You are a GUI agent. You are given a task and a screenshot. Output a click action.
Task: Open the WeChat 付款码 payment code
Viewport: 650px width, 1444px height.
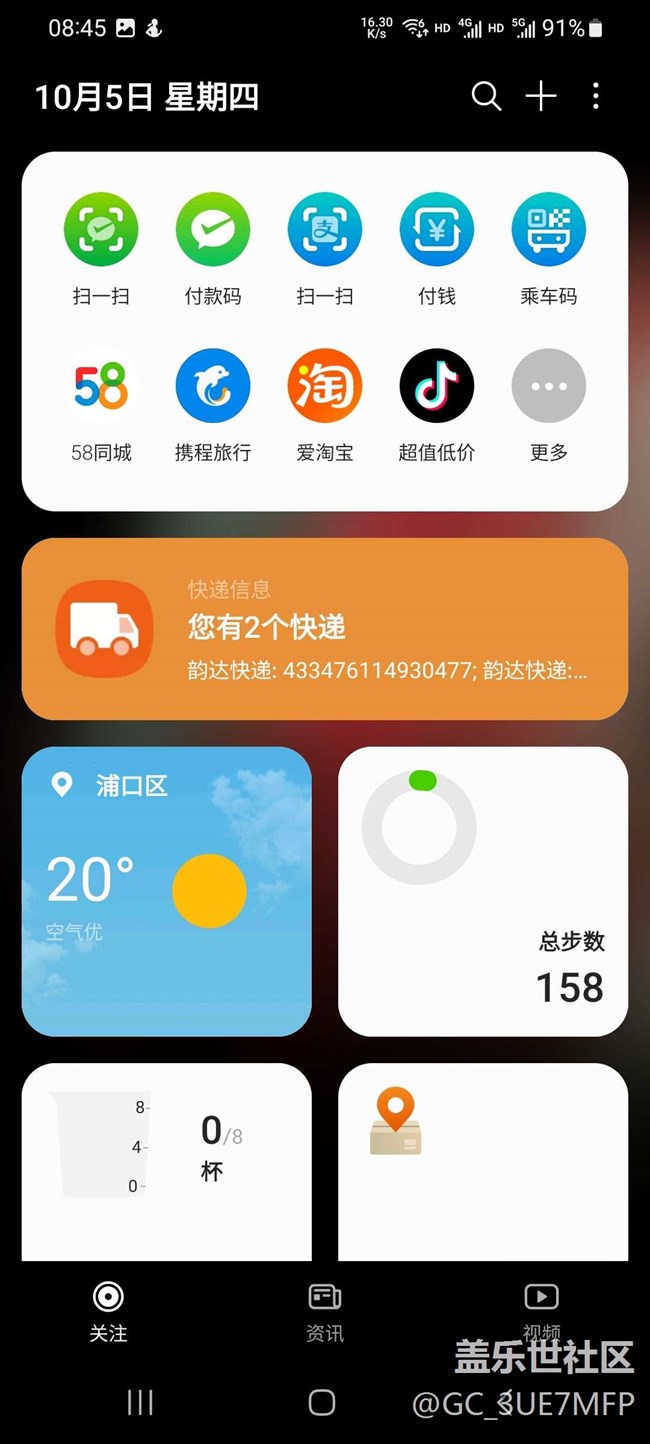tap(213, 231)
